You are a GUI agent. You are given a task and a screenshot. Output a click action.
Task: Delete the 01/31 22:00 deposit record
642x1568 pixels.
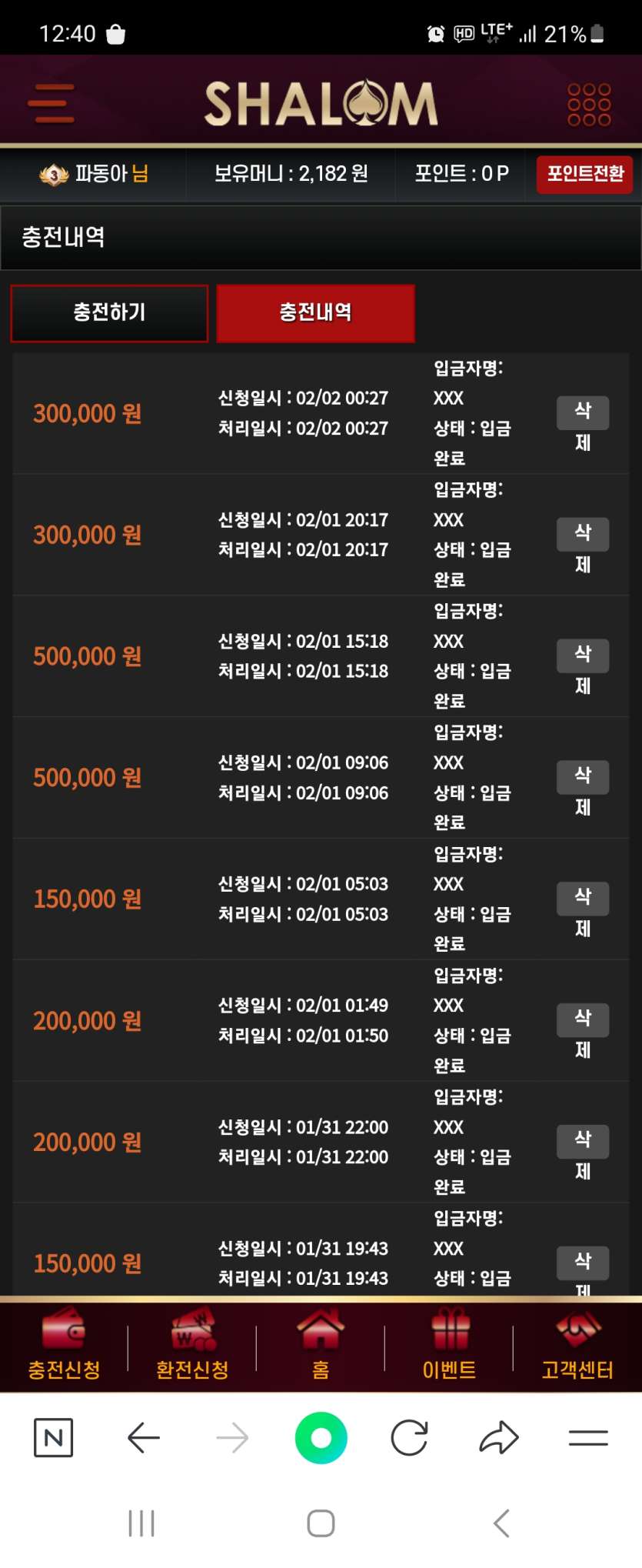[583, 1142]
